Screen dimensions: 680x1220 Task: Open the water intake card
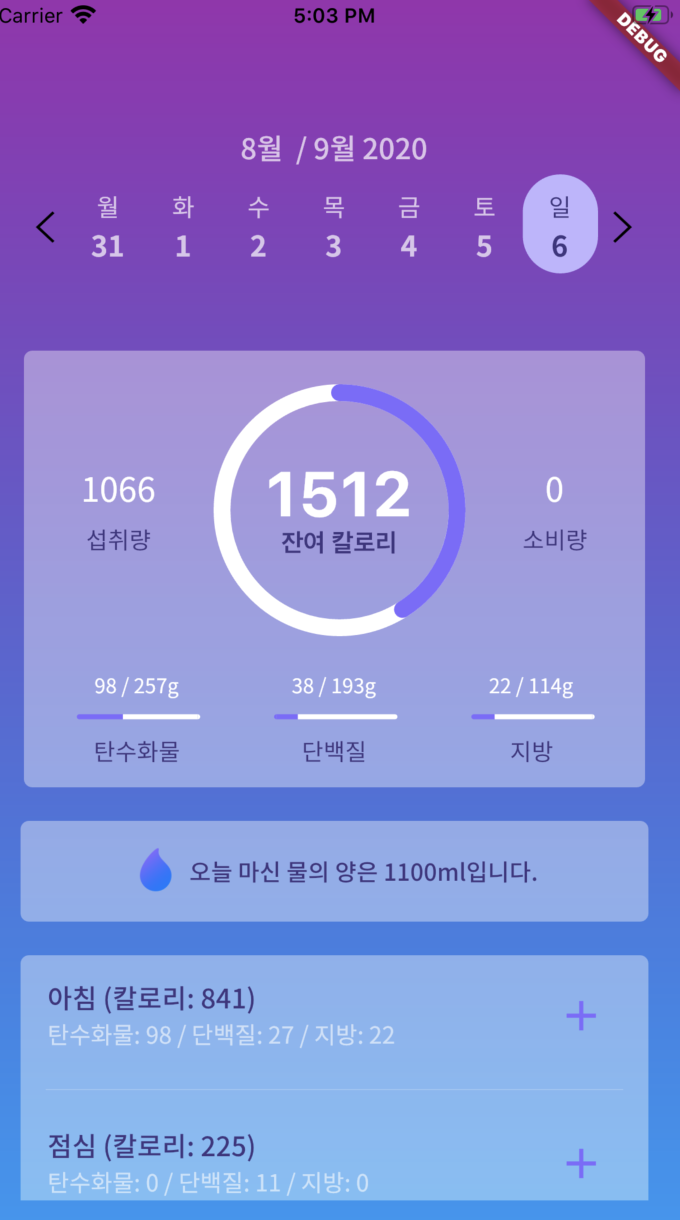click(334, 871)
